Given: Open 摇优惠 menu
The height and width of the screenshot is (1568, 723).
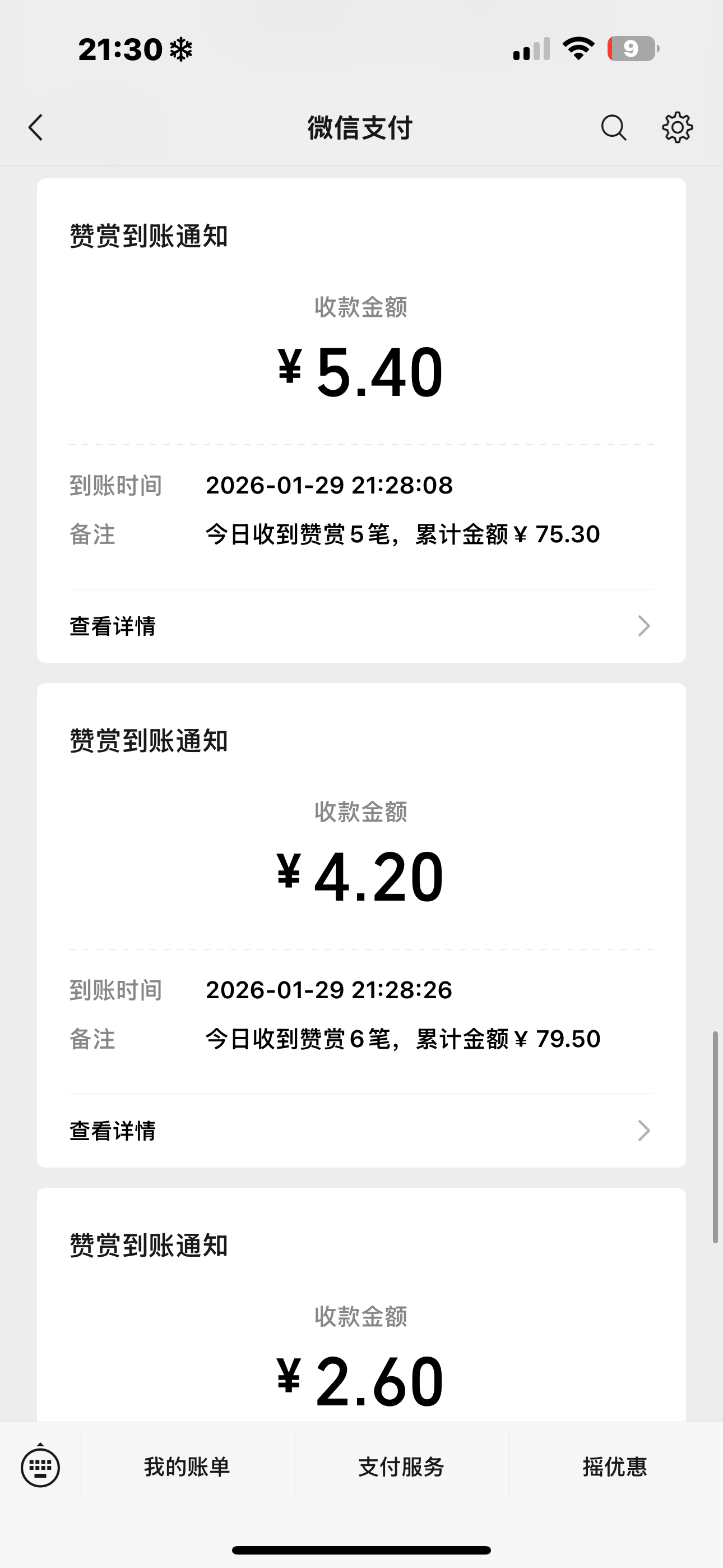Looking at the screenshot, I should [615, 1467].
